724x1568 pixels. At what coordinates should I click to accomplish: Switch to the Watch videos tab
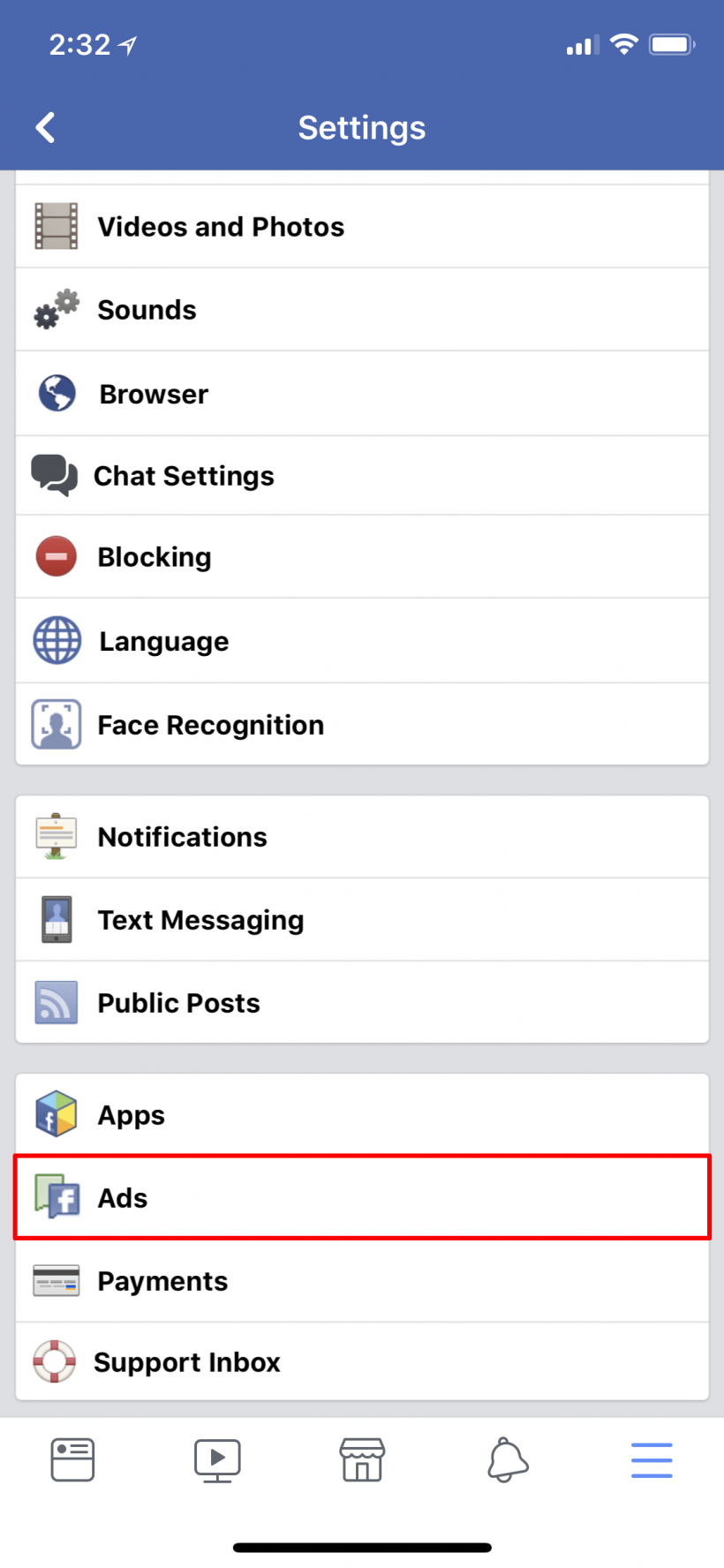pyautogui.click(x=217, y=1460)
